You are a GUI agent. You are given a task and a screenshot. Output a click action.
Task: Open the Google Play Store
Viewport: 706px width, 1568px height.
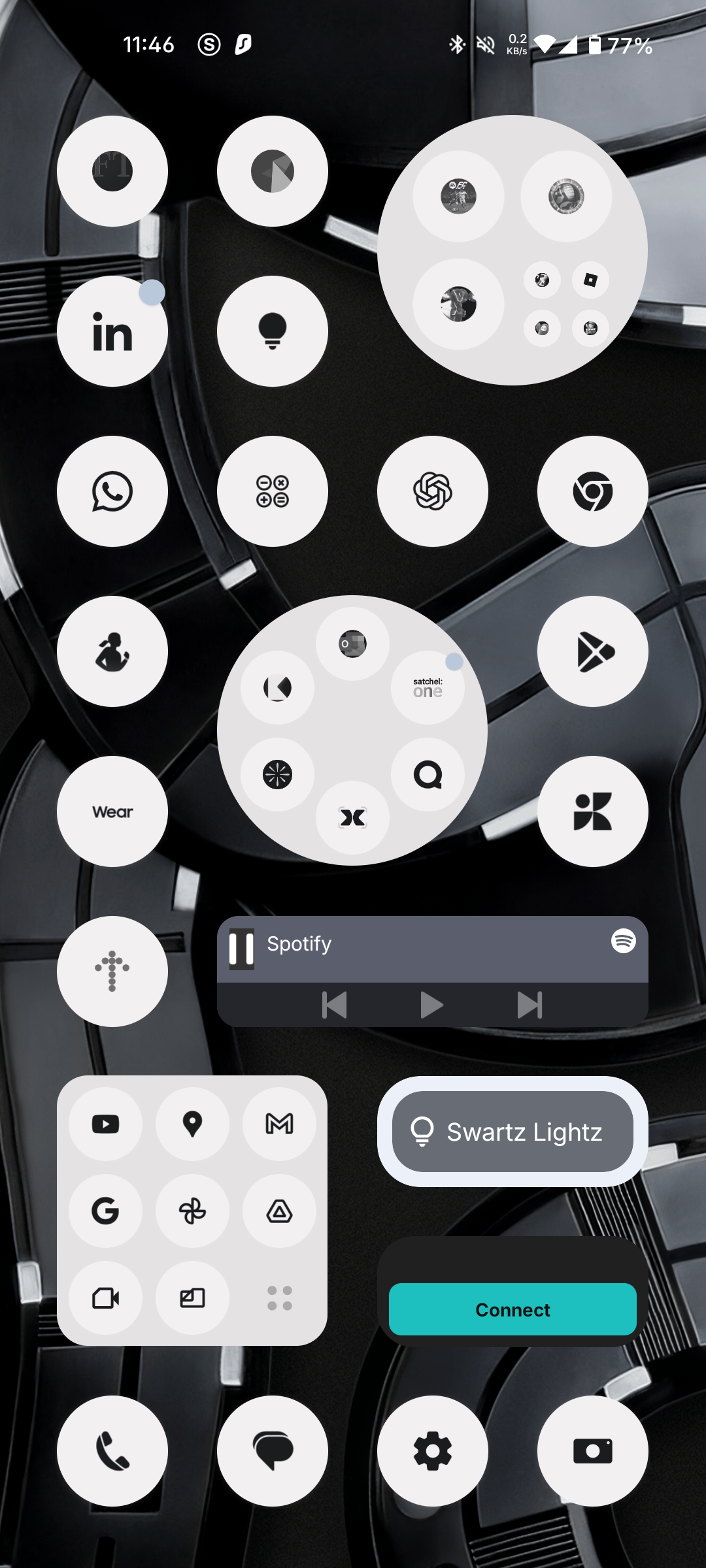[x=593, y=651]
